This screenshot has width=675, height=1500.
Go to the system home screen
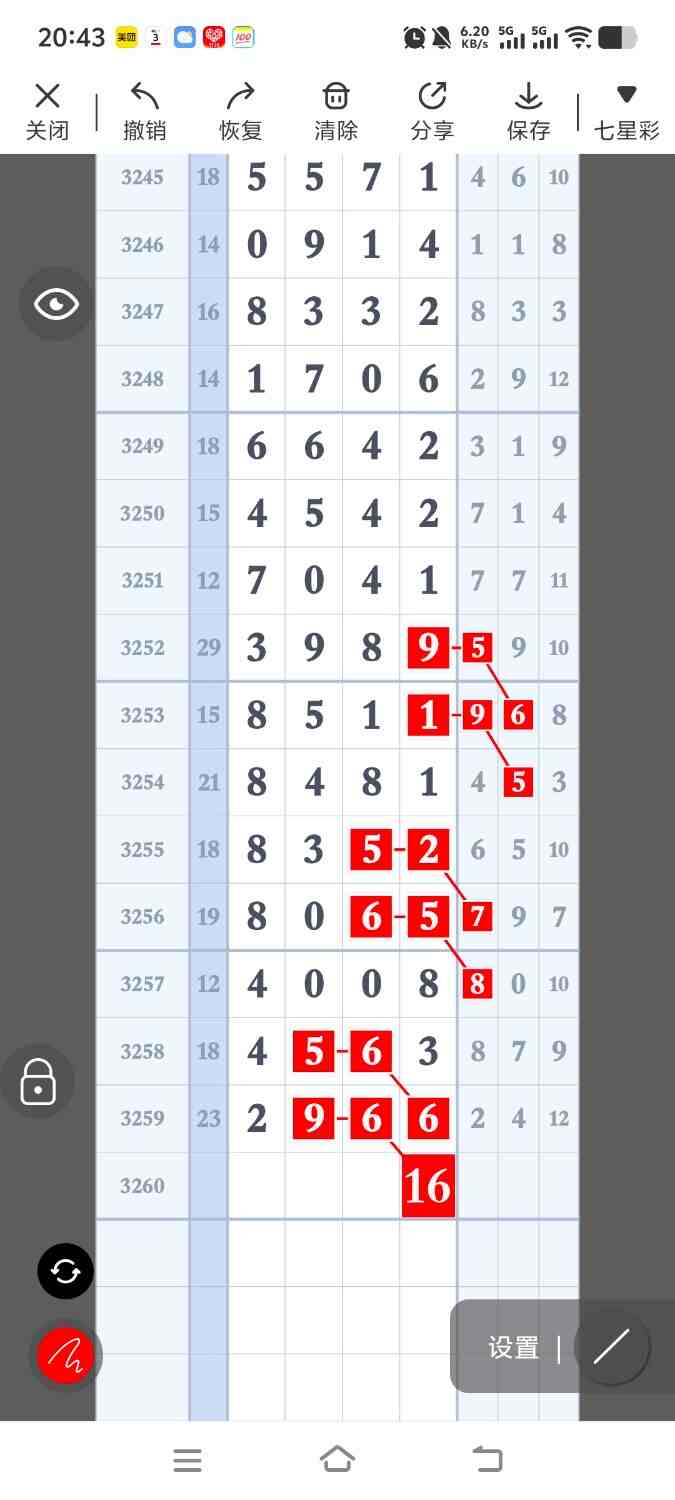337,1460
